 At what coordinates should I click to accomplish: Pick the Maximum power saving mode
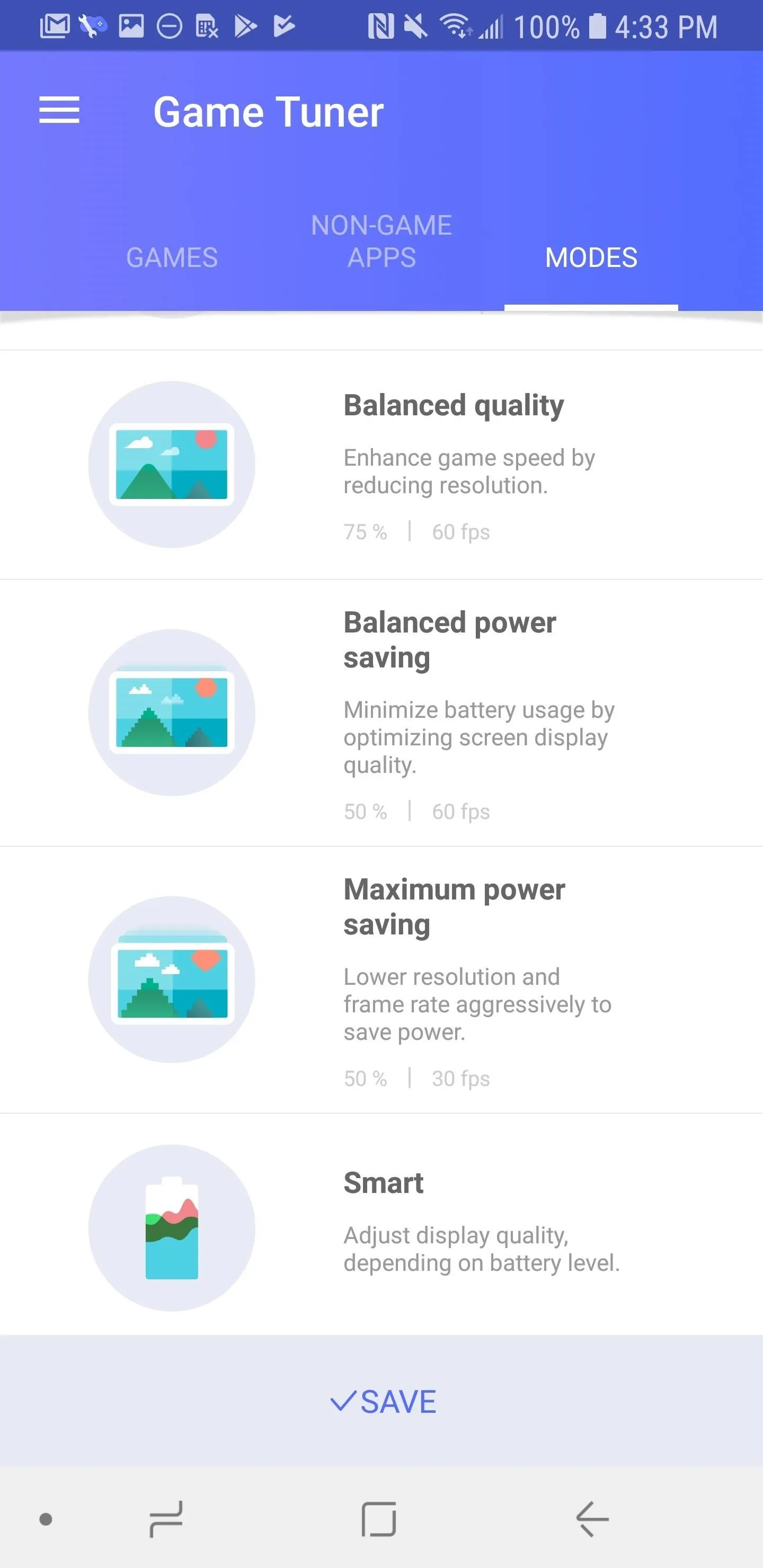381,980
